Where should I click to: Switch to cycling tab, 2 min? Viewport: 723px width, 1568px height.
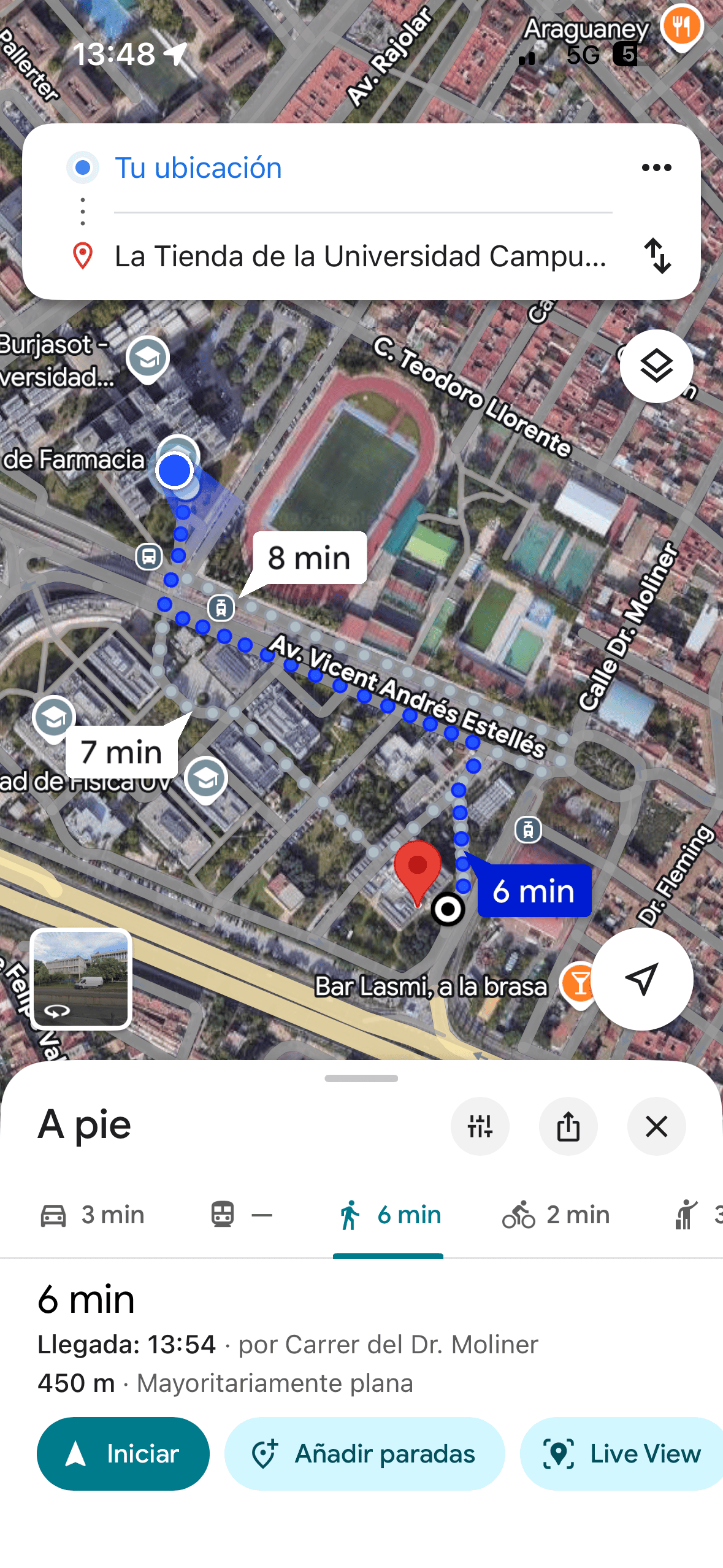(x=556, y=1215)
